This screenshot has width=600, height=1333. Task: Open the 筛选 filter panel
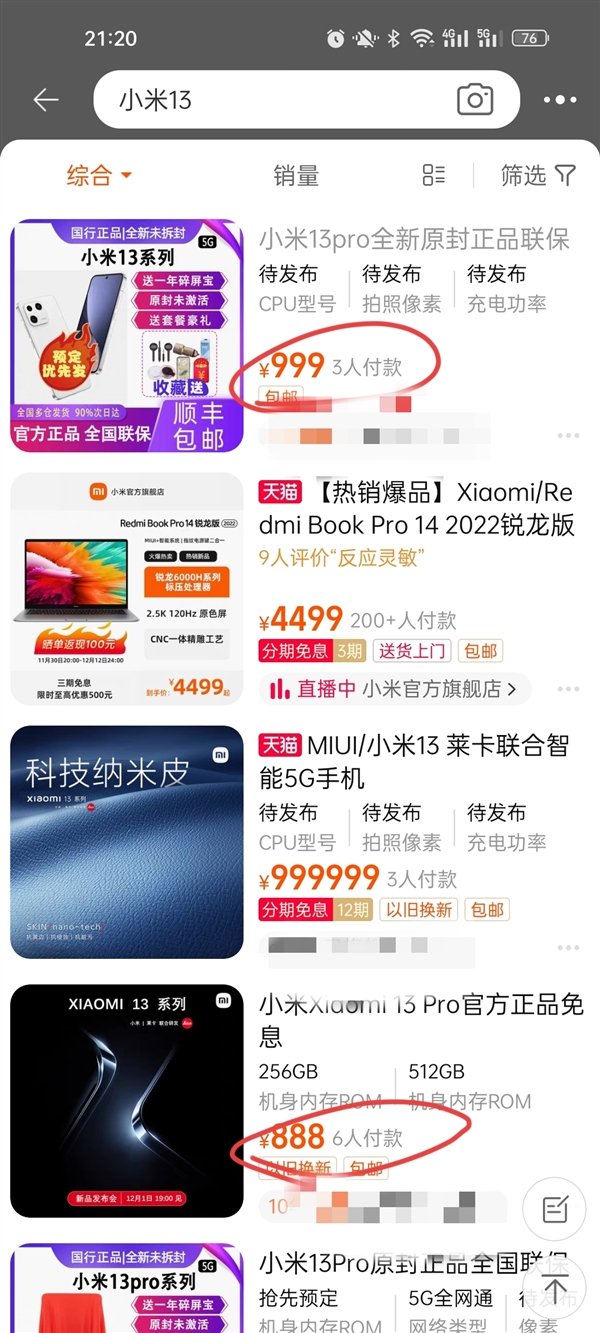click(538, 176)
